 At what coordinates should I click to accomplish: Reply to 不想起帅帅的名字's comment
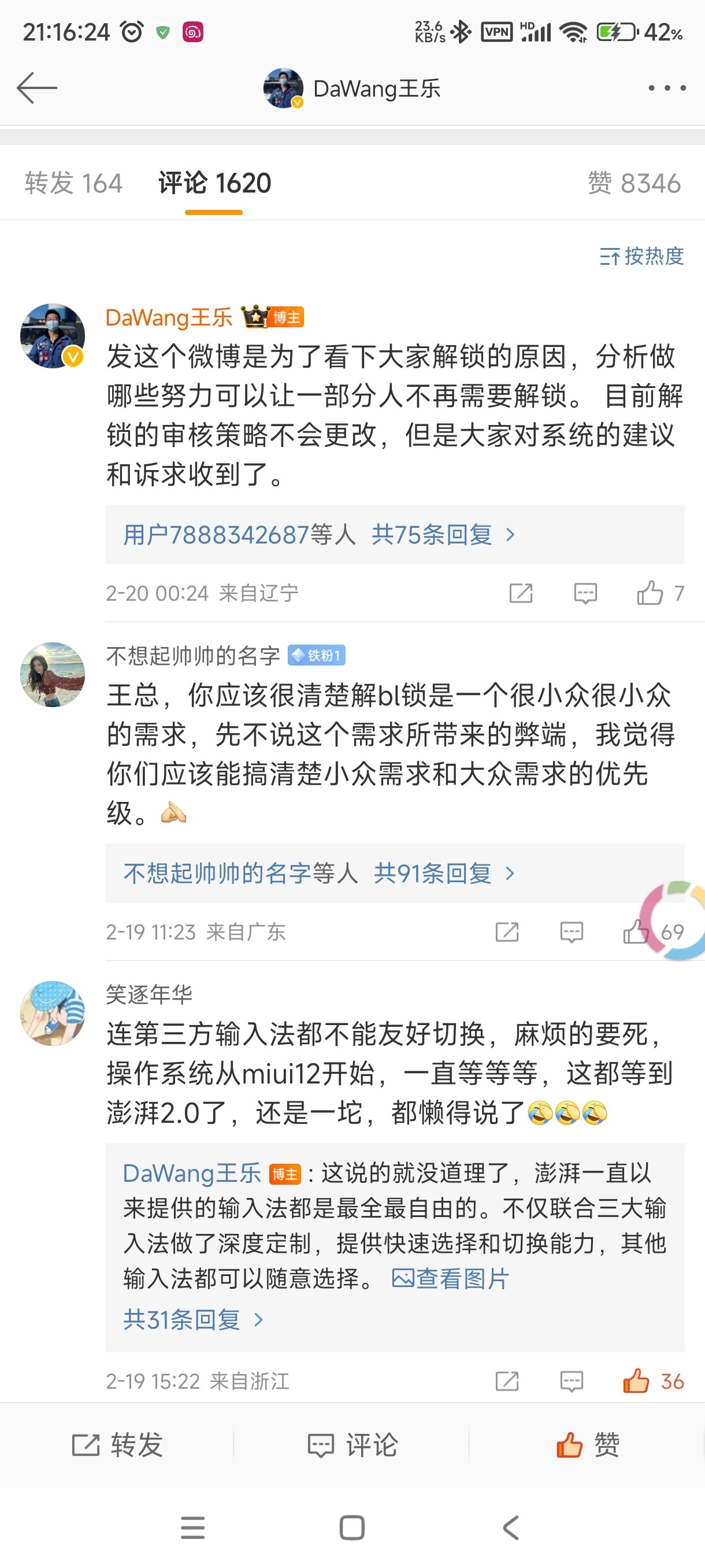[571, 932]
